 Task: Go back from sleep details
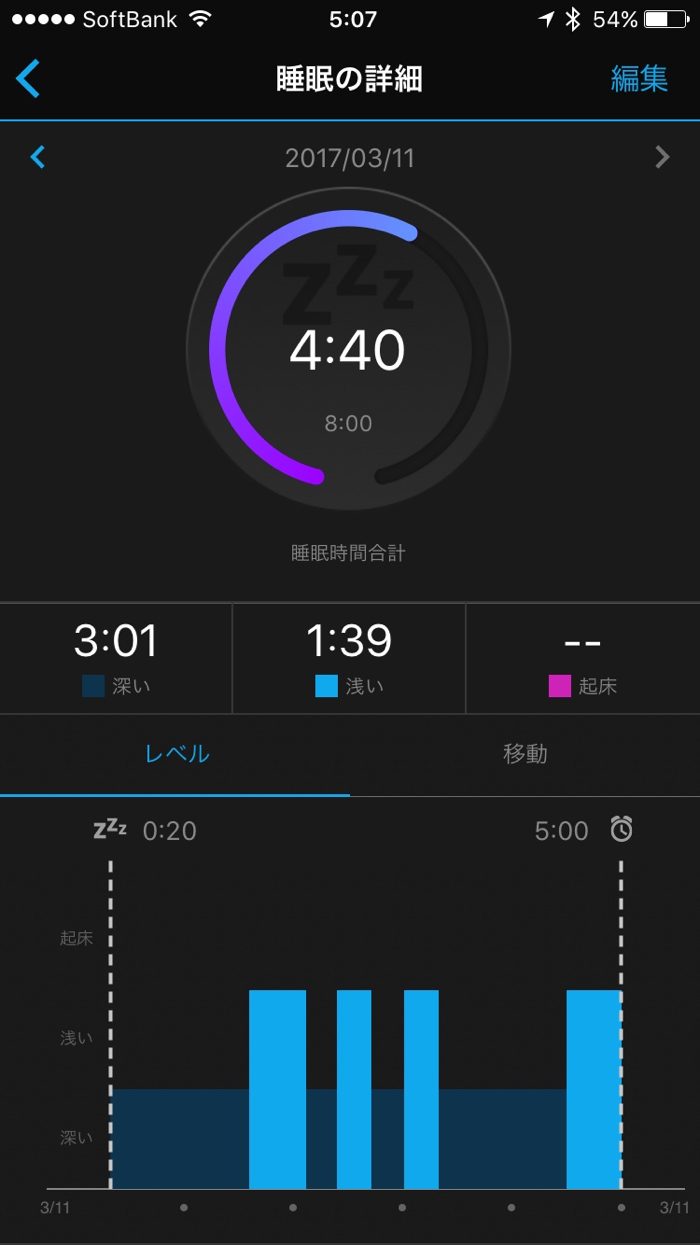point(28,78)
